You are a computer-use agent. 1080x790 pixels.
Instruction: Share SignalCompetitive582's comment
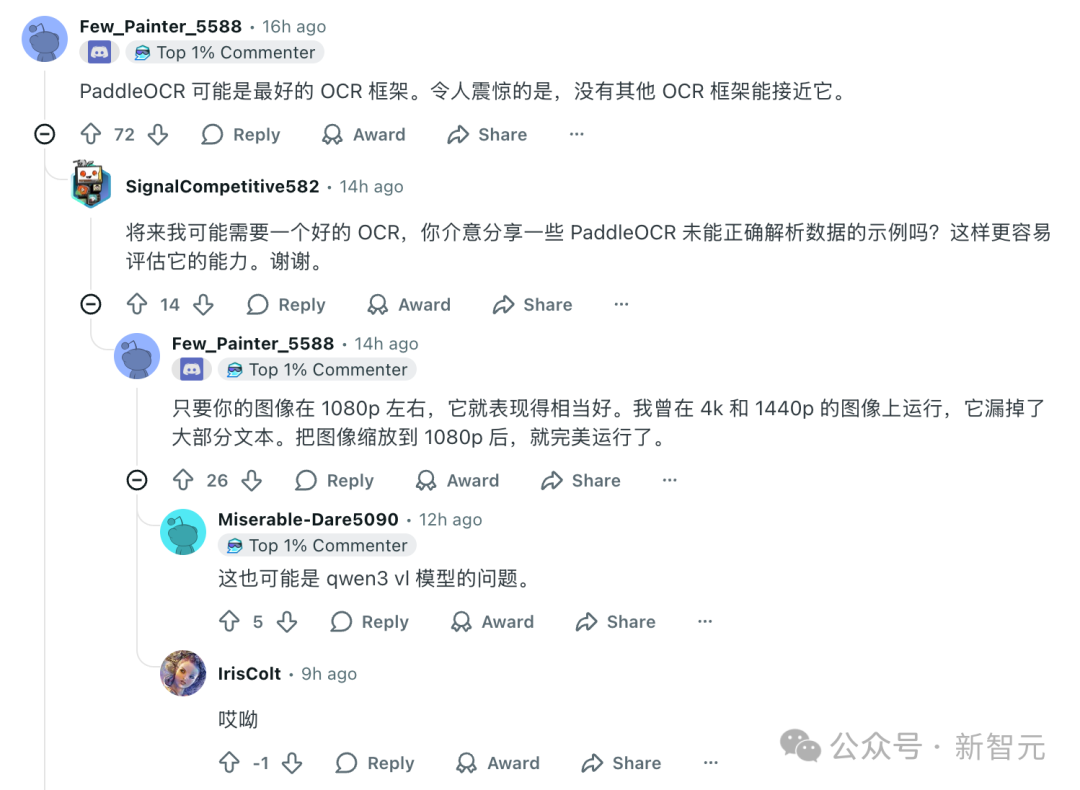(533, 304)
